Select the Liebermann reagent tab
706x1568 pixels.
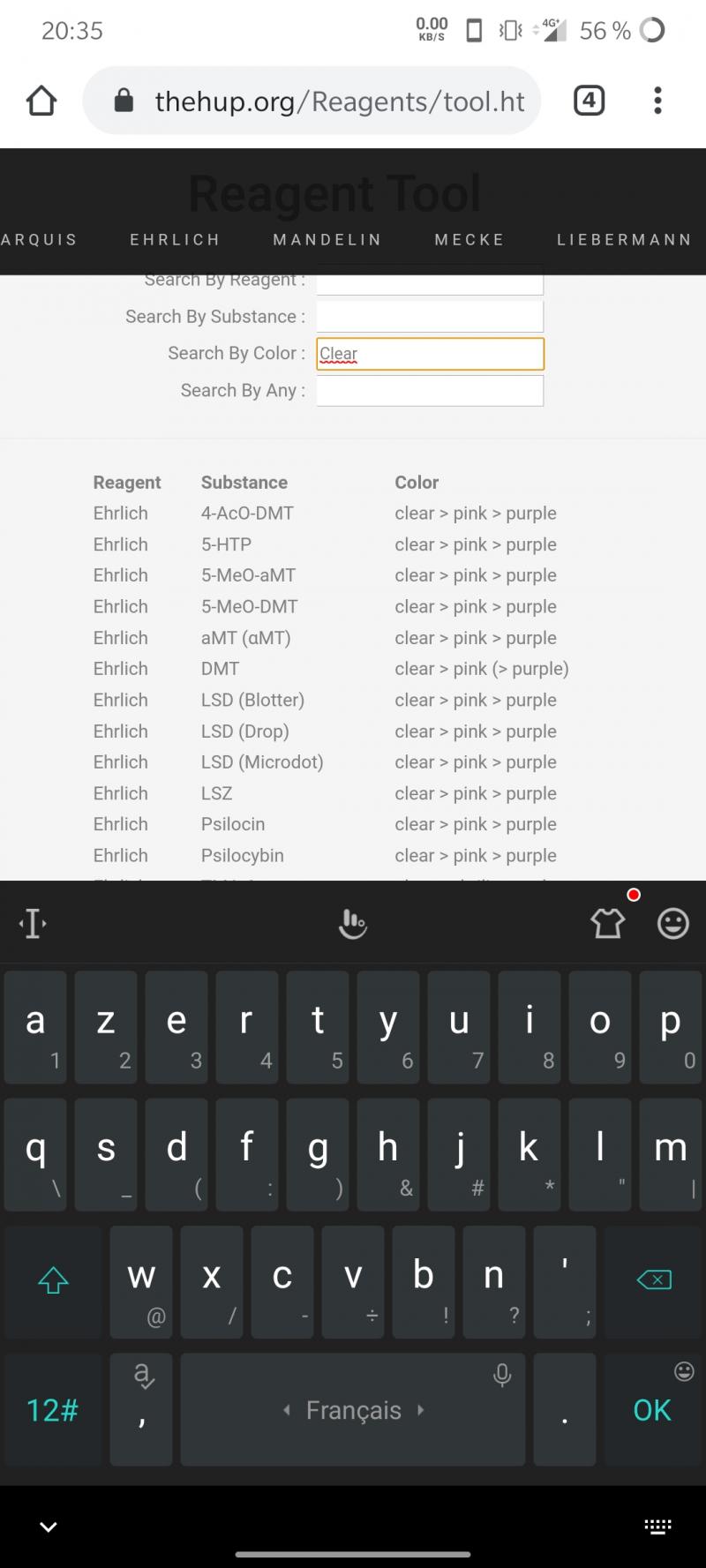[624, 239]
